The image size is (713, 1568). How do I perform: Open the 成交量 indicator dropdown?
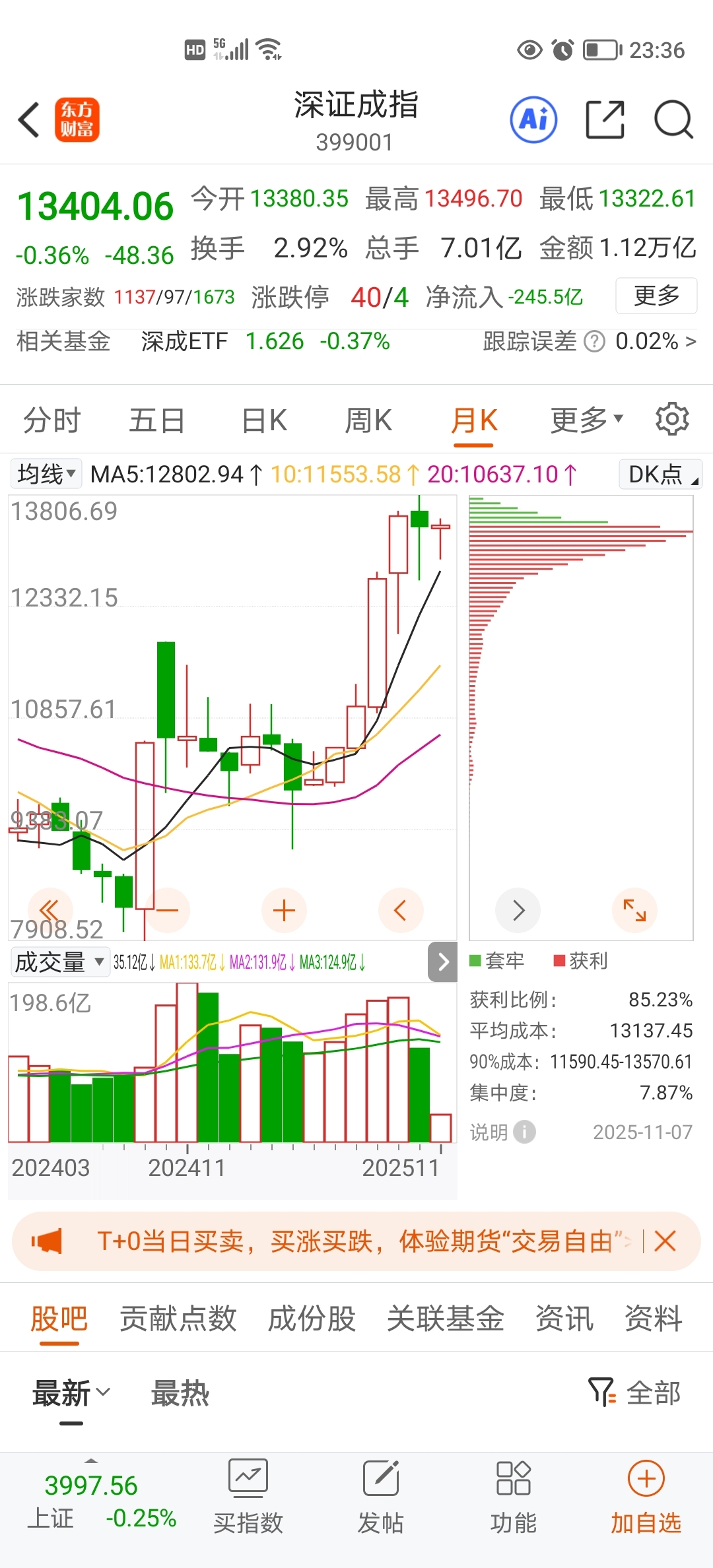click(59, 962)
